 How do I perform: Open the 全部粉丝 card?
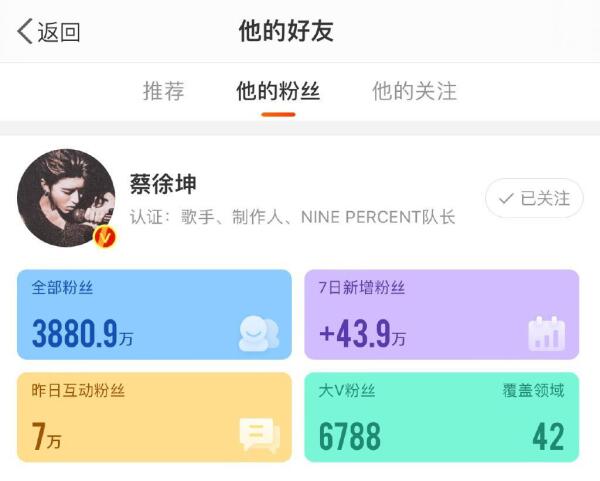click(x=154, y=315)
